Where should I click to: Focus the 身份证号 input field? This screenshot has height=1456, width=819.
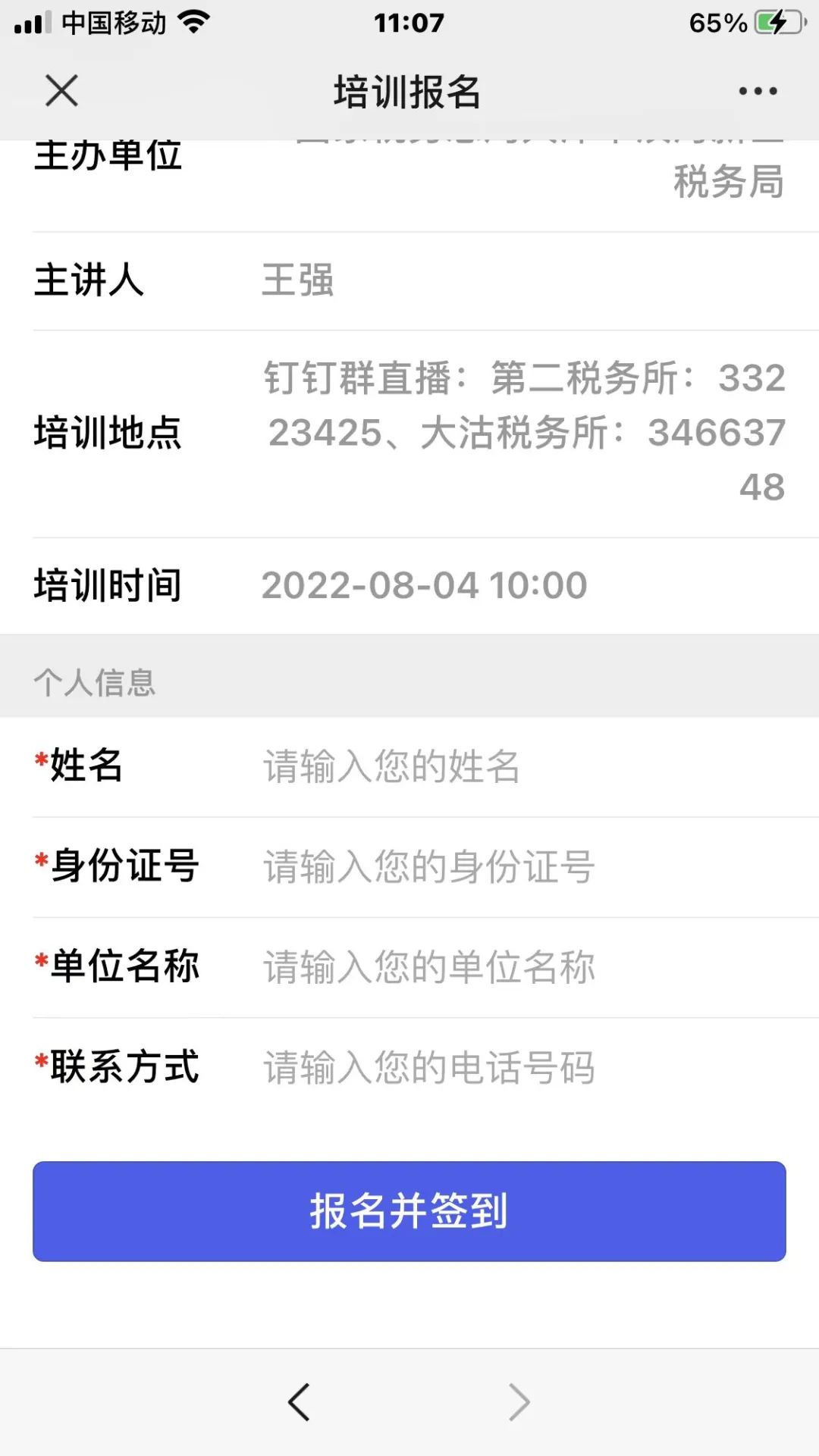tap(523, 866)
